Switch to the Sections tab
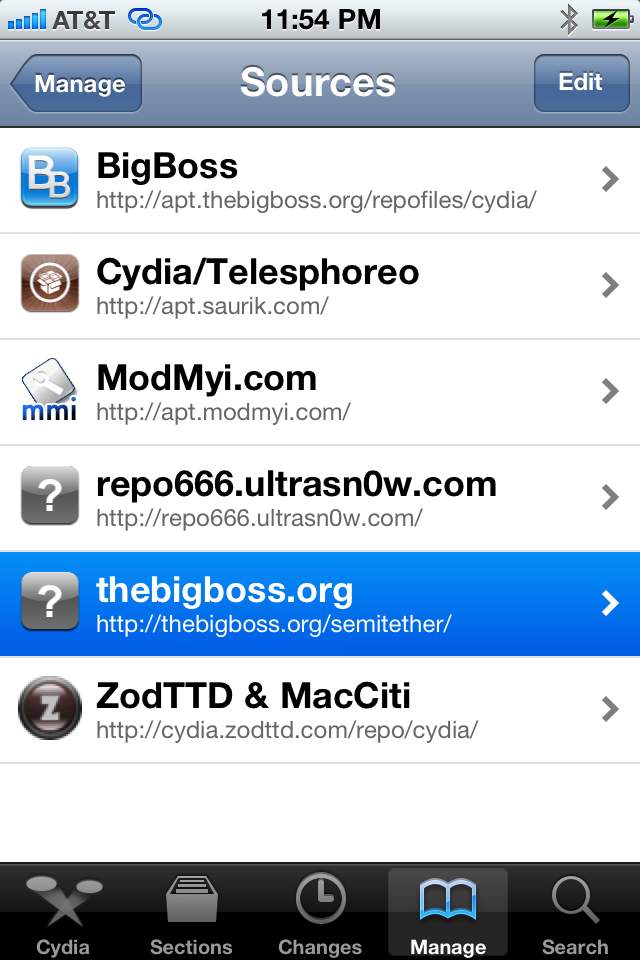This screenshot has height=960, width=640. 191,914
